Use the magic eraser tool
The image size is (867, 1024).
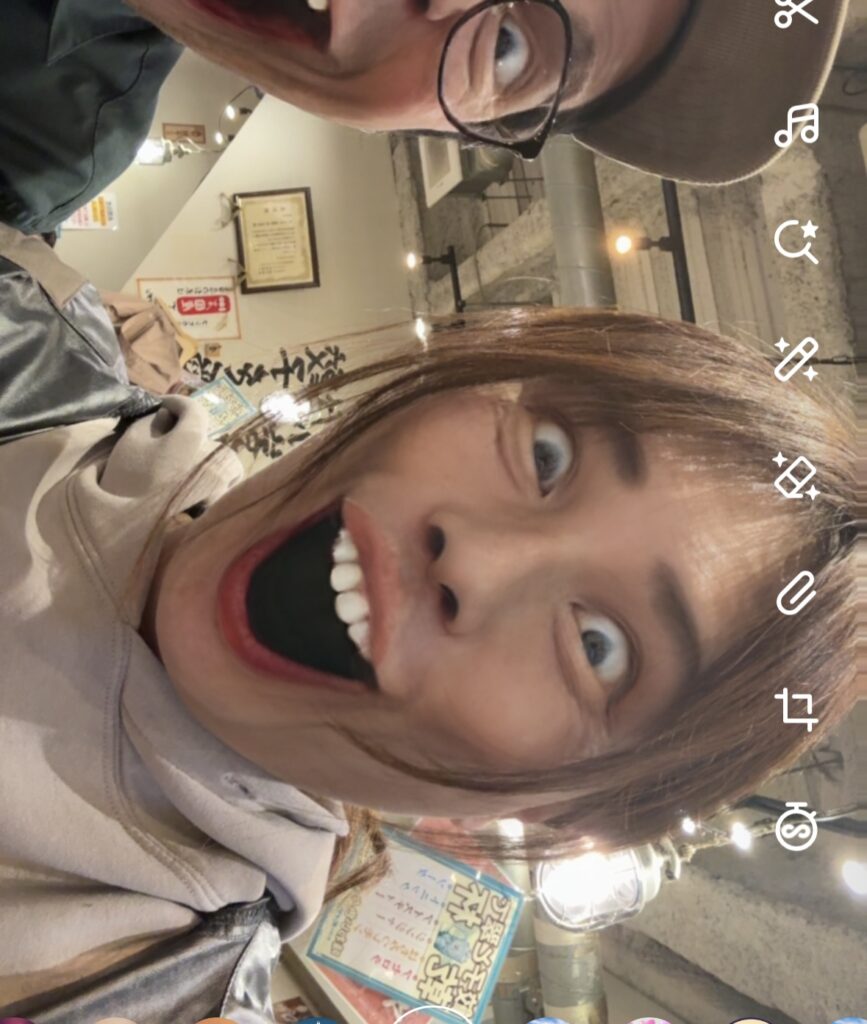797,476
